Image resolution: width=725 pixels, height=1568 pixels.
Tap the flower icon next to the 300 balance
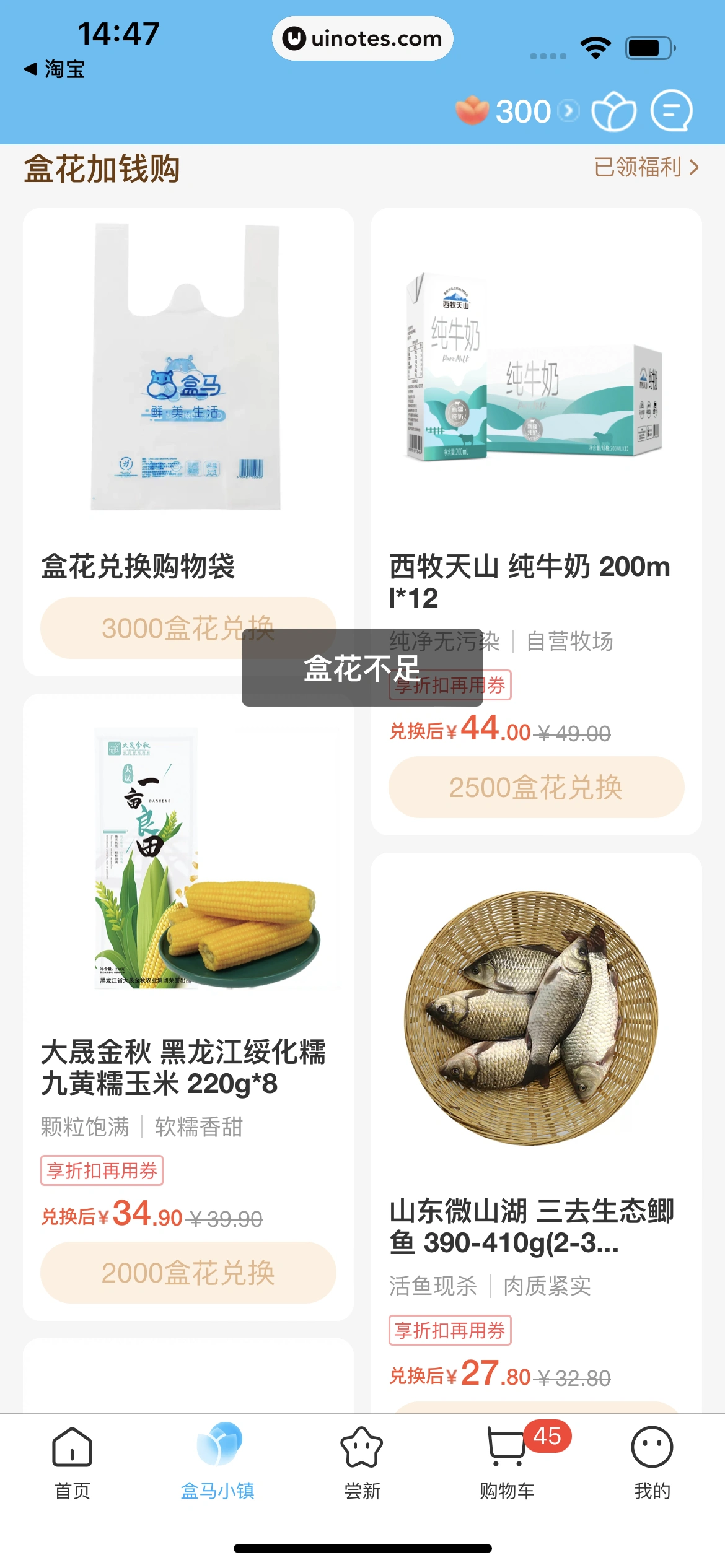pyautogui.click(x=474, y=111)
